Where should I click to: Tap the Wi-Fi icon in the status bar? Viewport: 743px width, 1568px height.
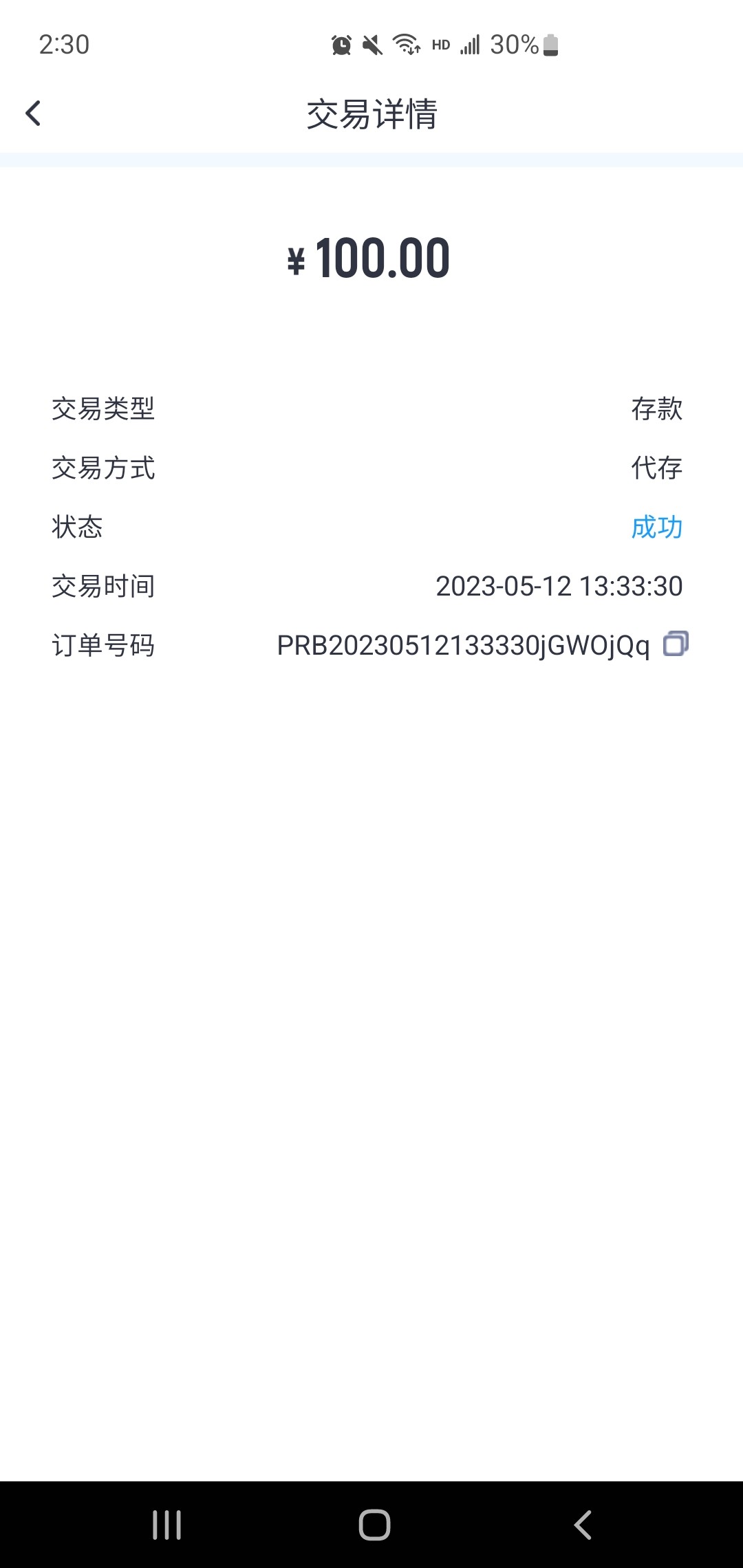click(x=405, y=44)
